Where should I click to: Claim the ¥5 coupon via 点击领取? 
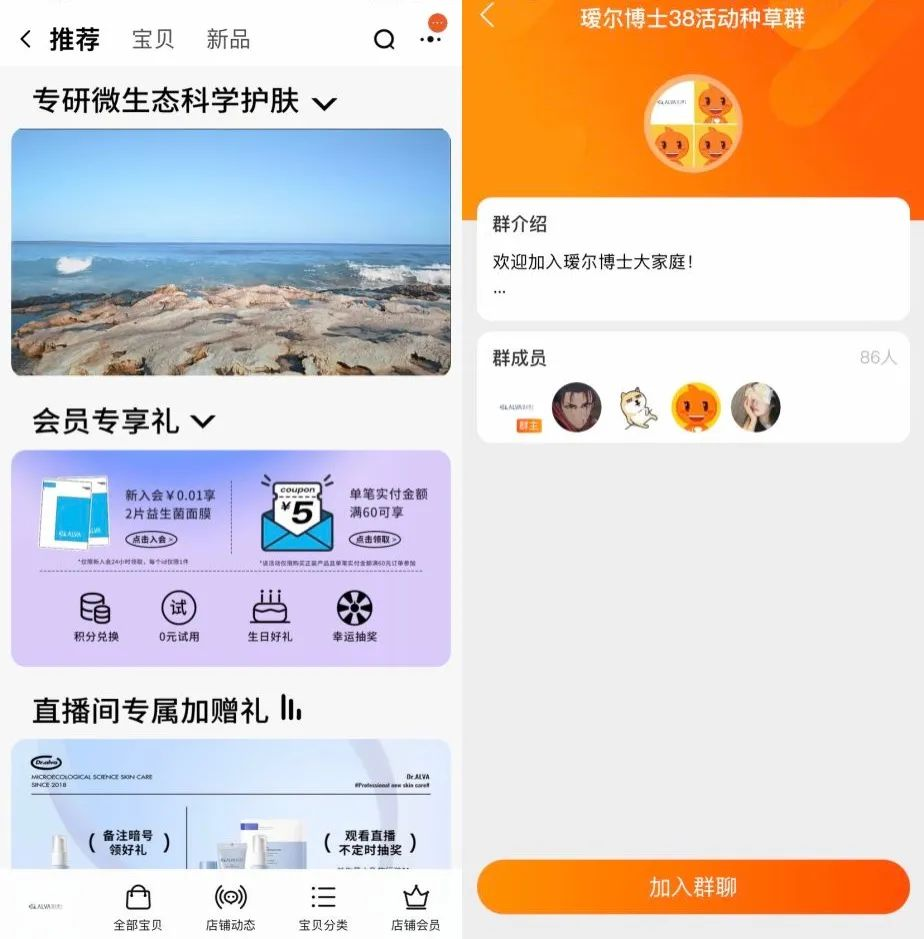point(375,539)
